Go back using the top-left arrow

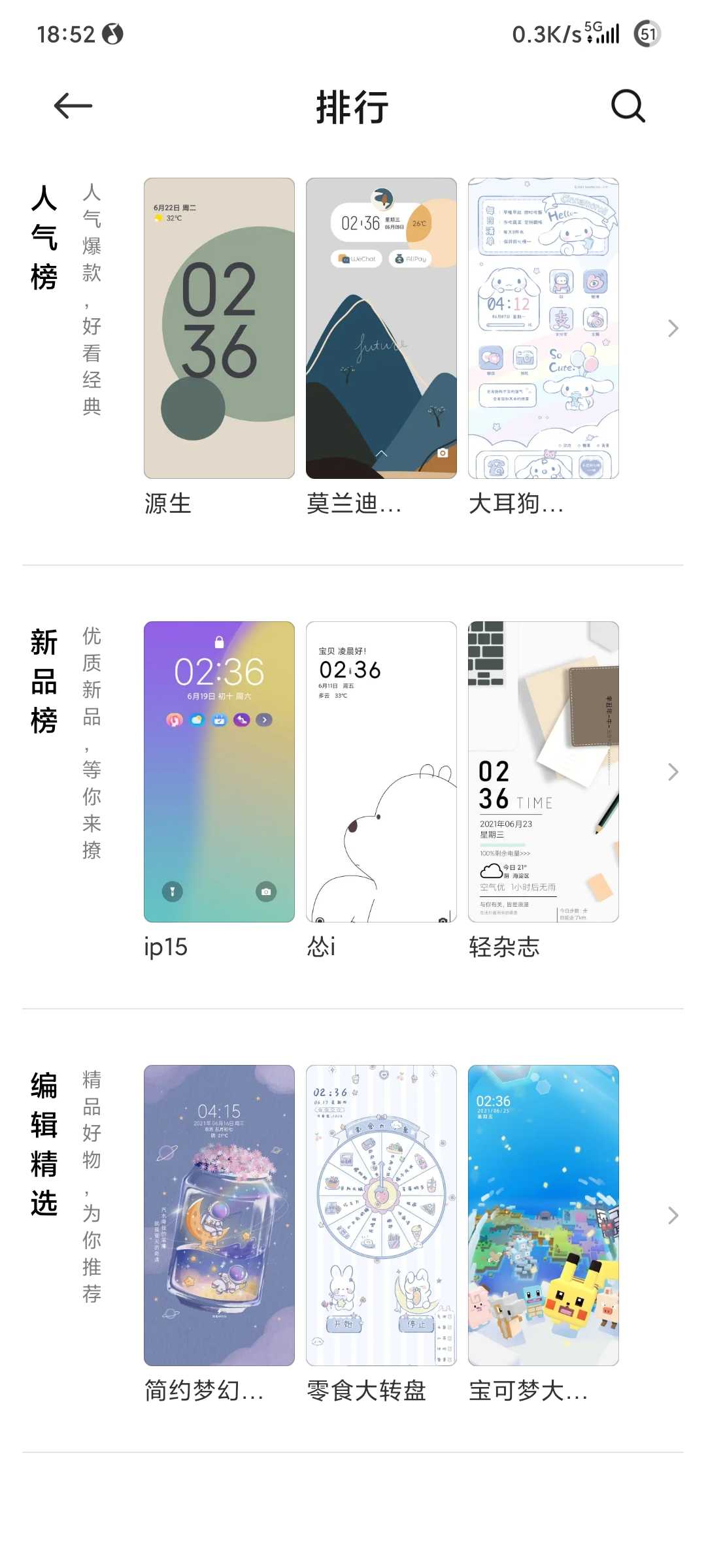coord(73,106)
